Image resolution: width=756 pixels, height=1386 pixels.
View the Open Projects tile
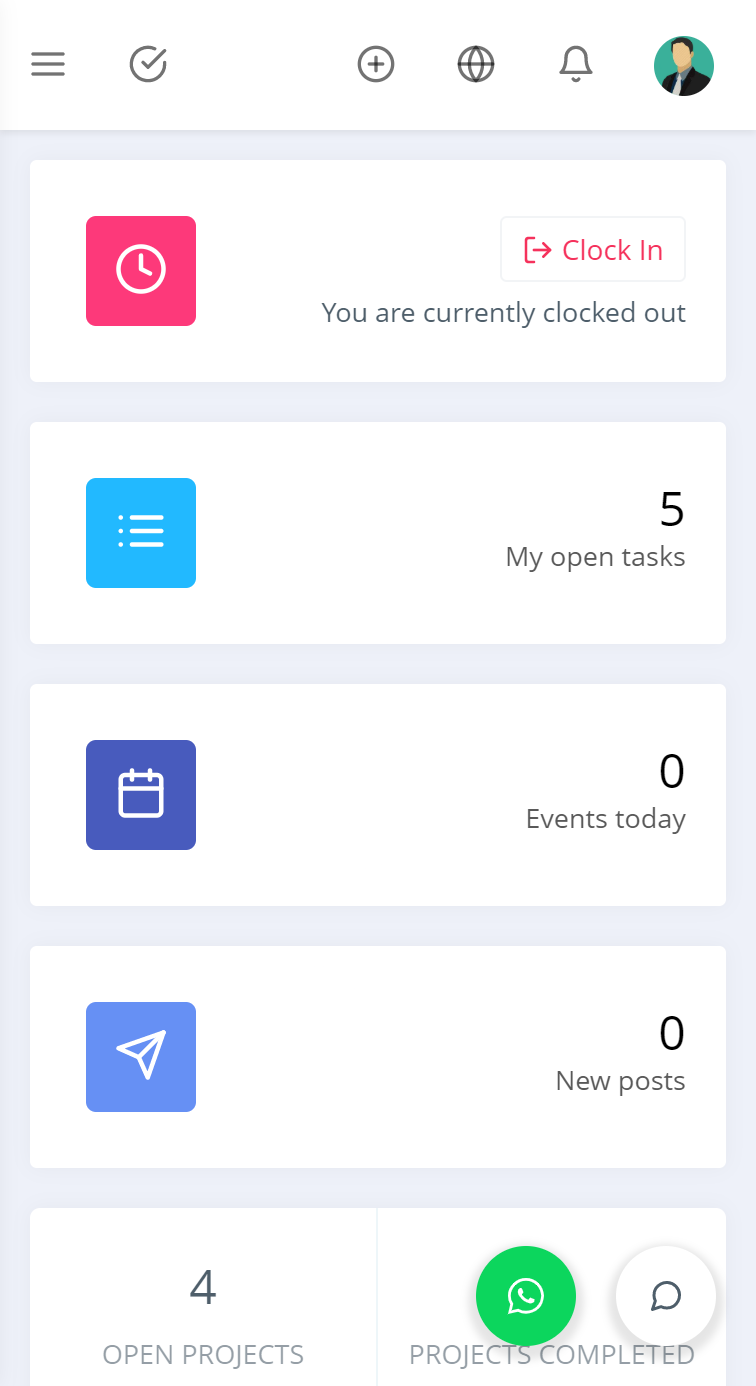[203, 1297]
